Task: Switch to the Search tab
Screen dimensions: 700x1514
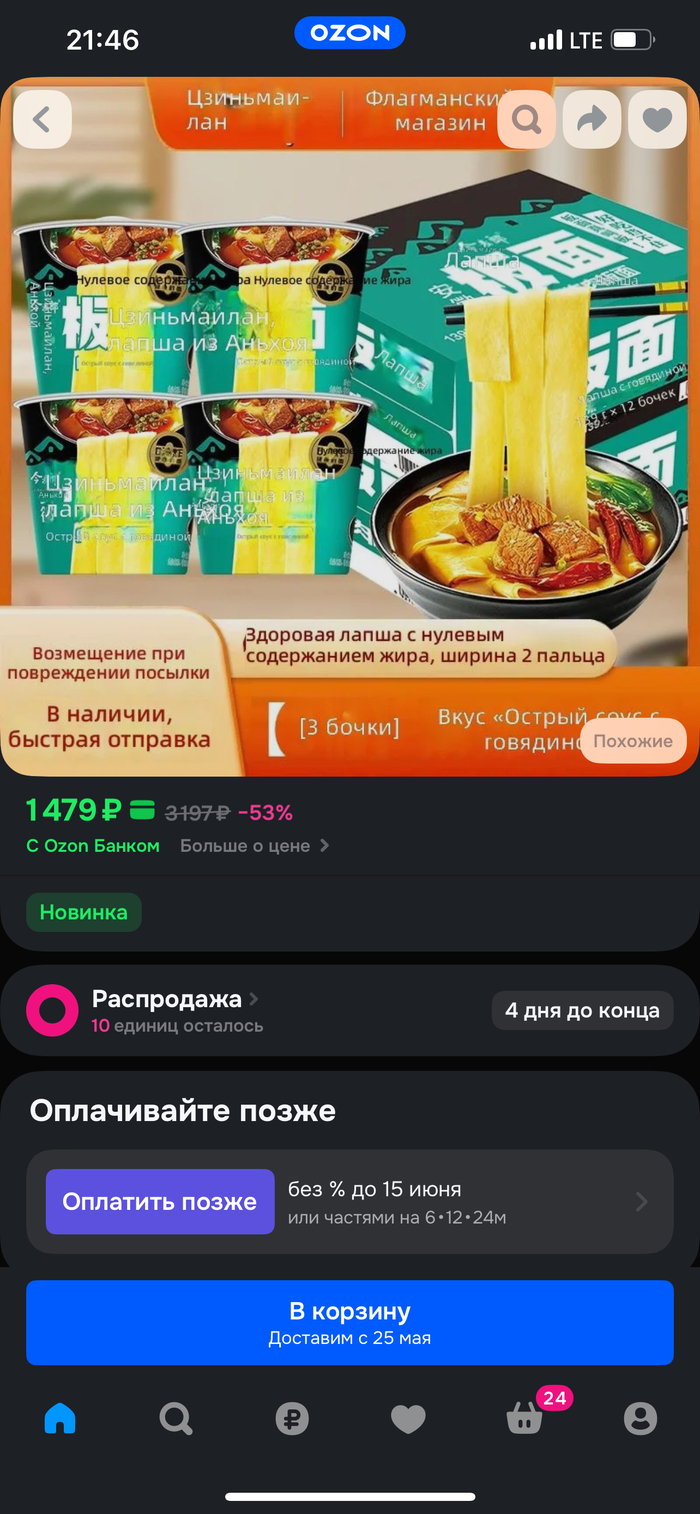Action: click(176, 1418)
